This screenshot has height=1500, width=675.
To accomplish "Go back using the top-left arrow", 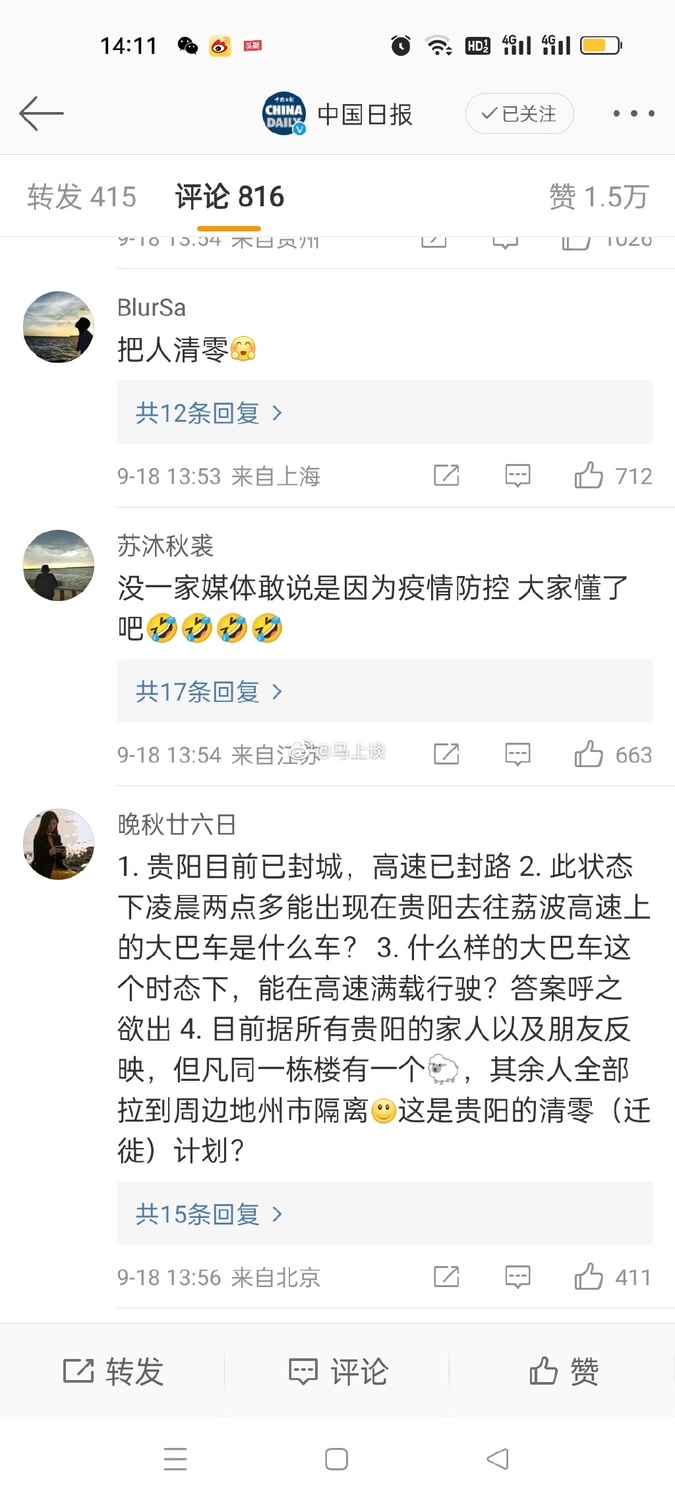I will [41, 114].
